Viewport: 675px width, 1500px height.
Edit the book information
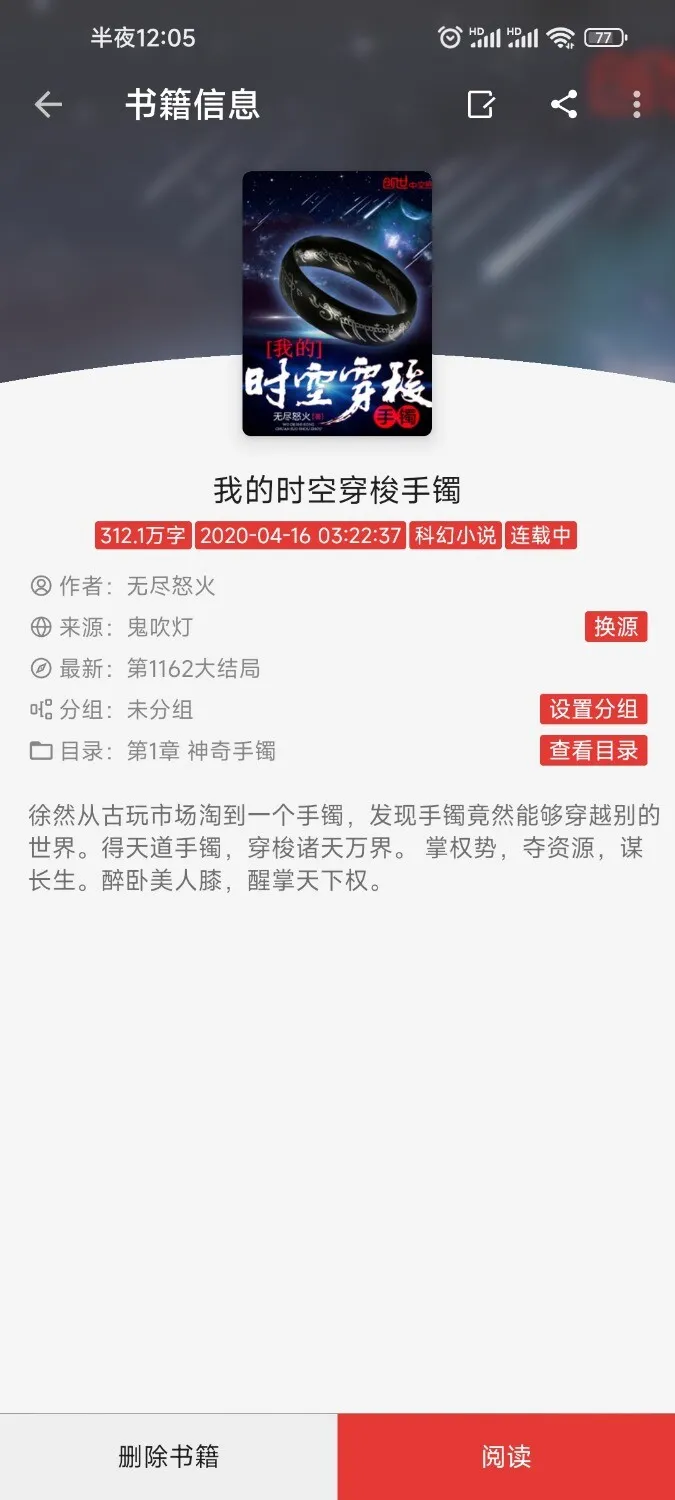[481, 104]
